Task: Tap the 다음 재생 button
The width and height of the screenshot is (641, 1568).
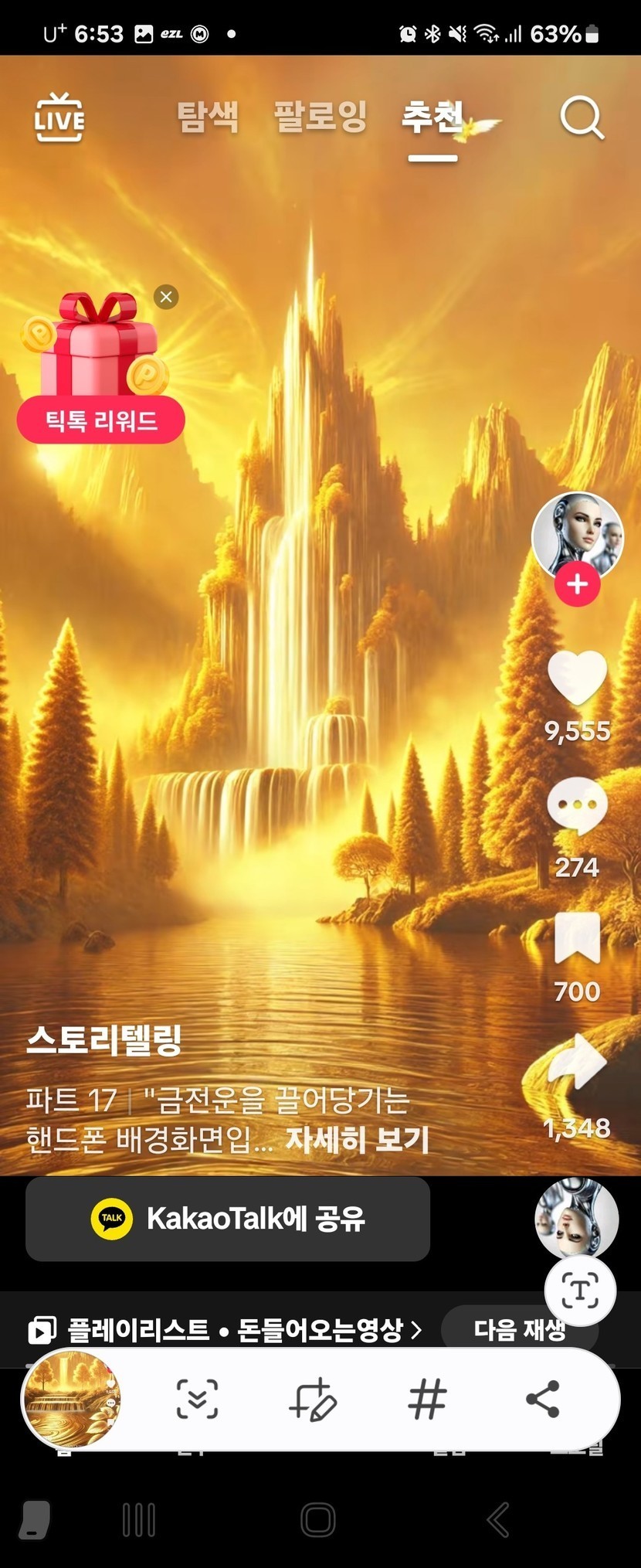Action: [519, 1330]
